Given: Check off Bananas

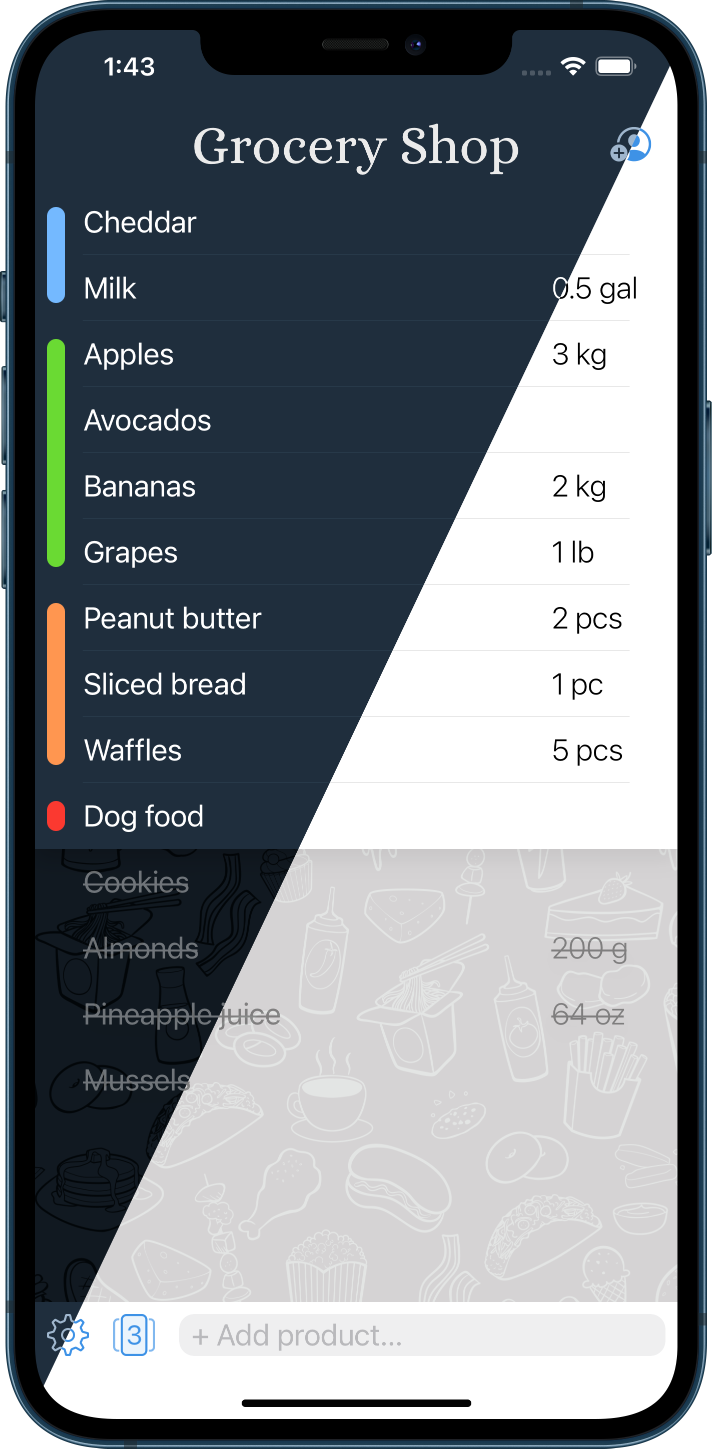Looking at the screenshot, I should (x=356, y=486).
